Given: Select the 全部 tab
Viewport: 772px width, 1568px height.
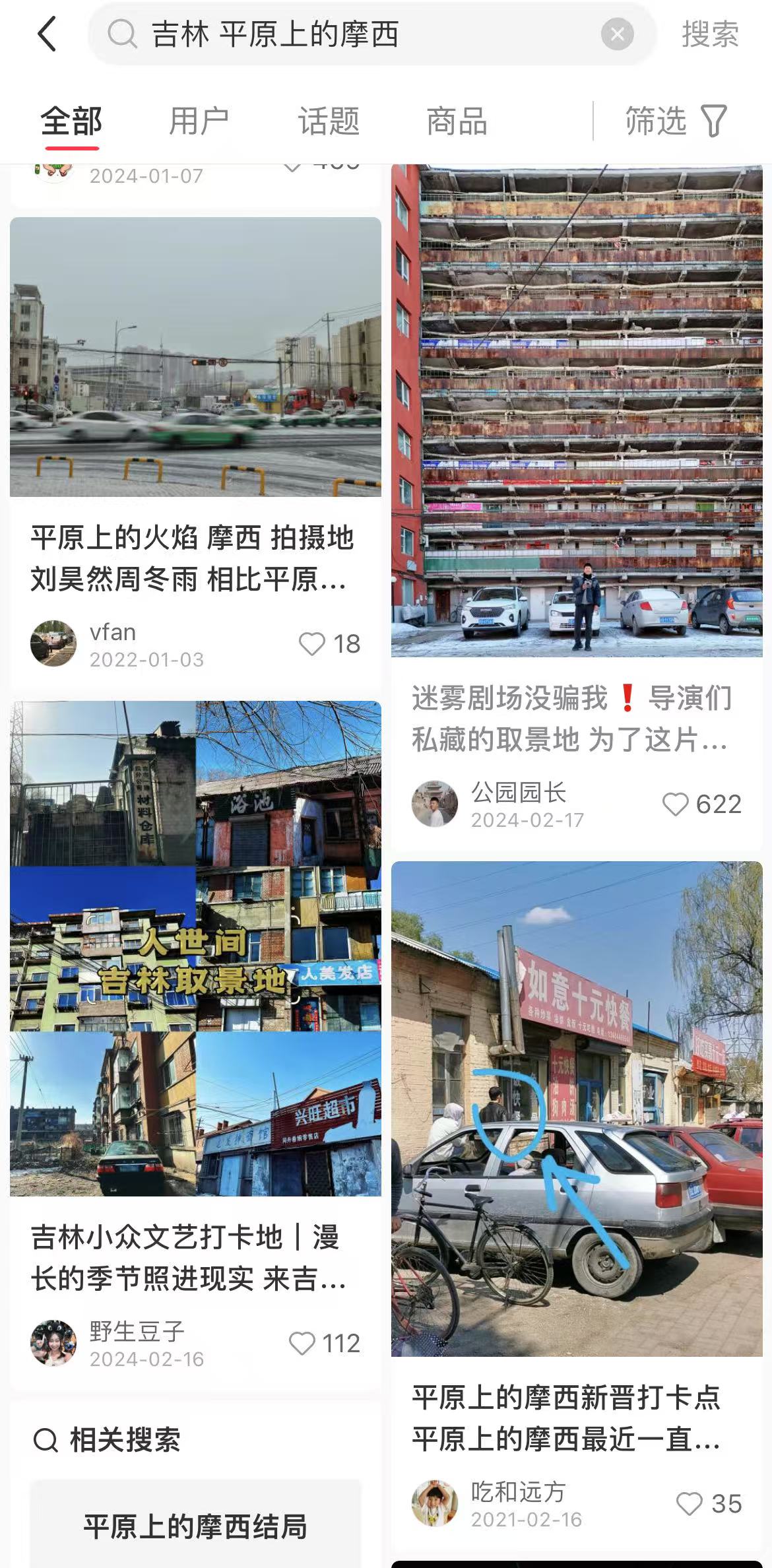Looking at the screenshot, I should 71,121.
